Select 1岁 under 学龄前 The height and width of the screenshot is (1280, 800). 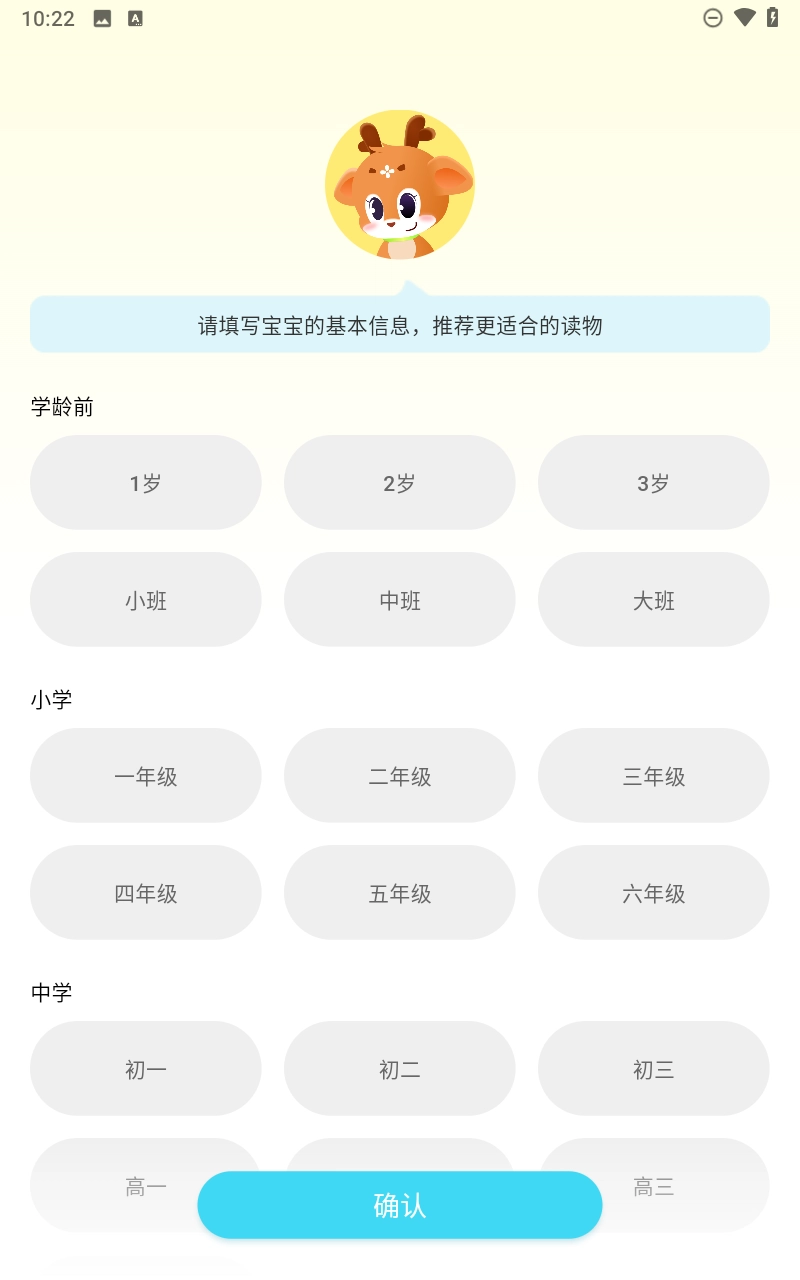pos(145,482)
